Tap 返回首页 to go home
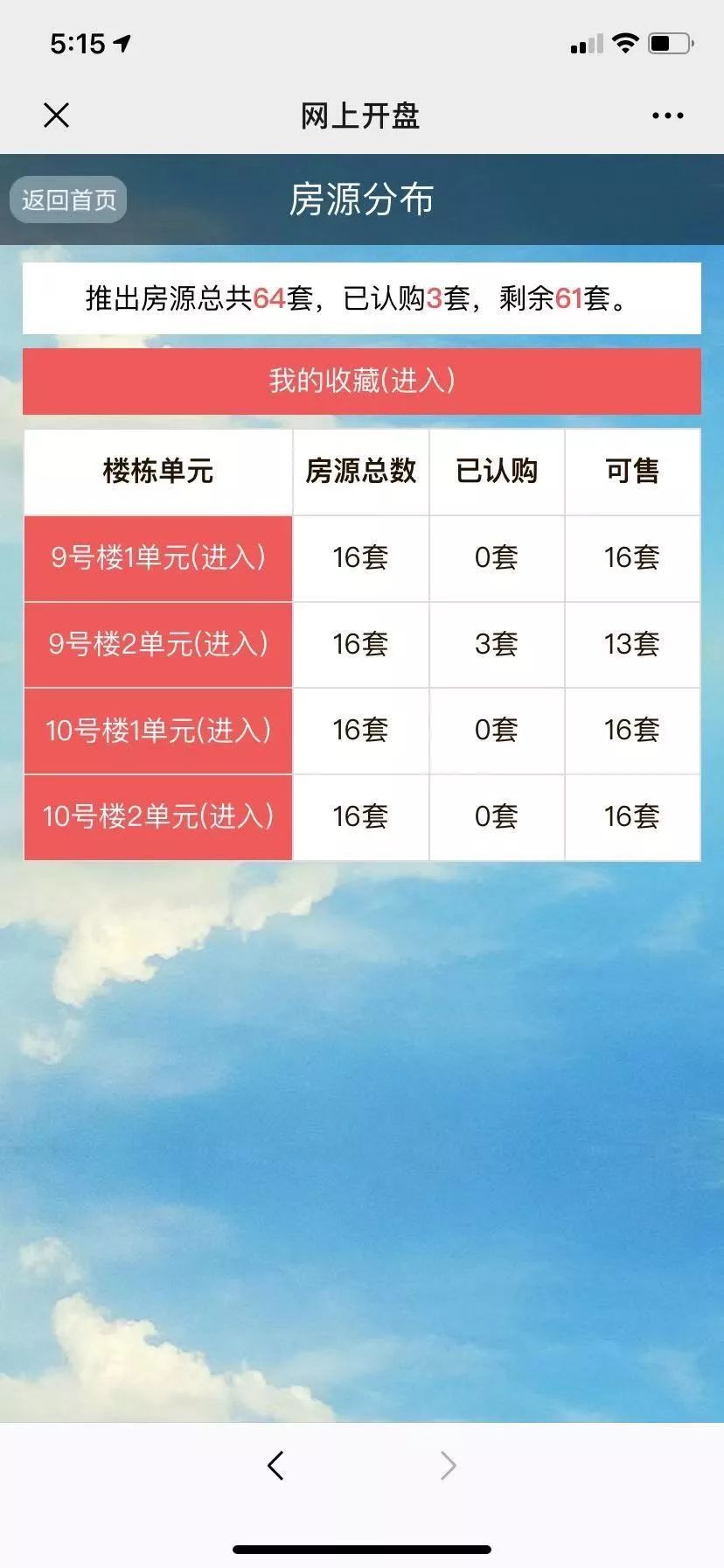The height and width of the screenshot is (1568, 724). (x=69, y=200)
